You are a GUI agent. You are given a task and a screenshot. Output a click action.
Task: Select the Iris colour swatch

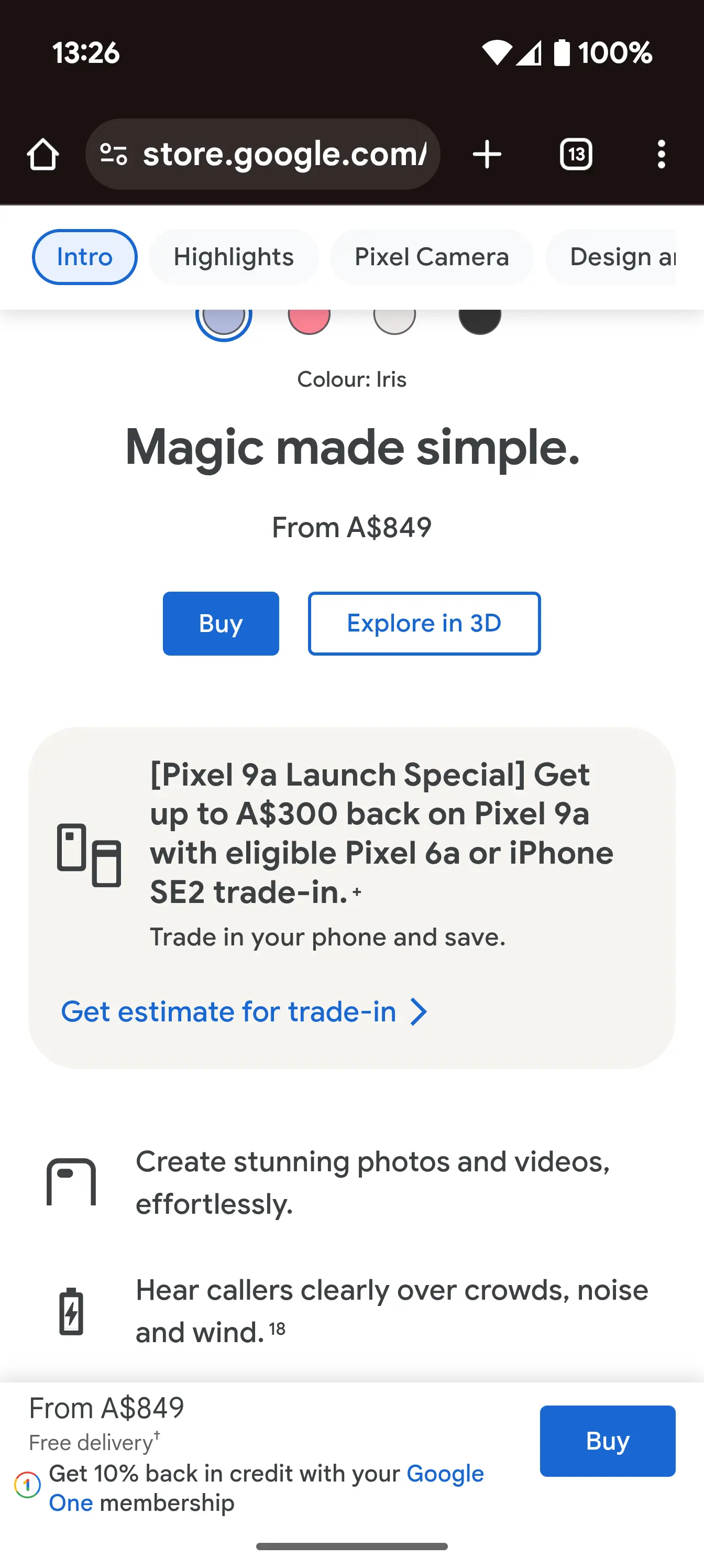(x=224, y=317)
